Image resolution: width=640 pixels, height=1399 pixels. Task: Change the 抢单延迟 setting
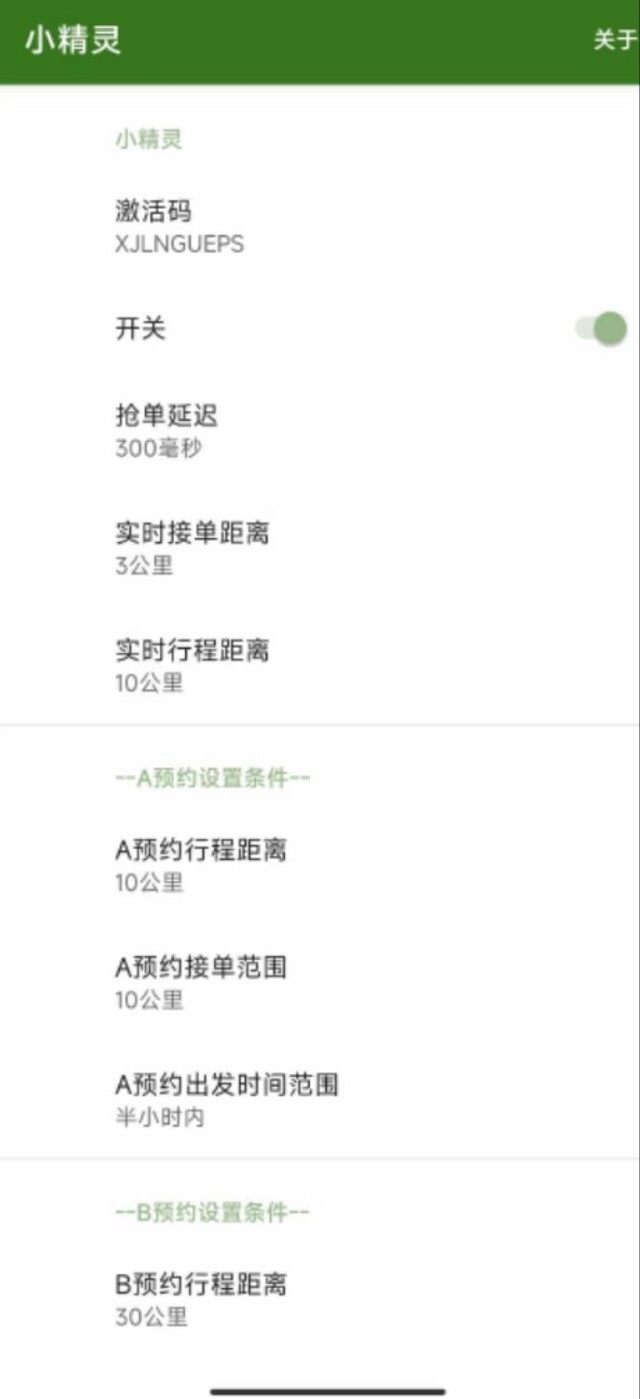point(320,431)
